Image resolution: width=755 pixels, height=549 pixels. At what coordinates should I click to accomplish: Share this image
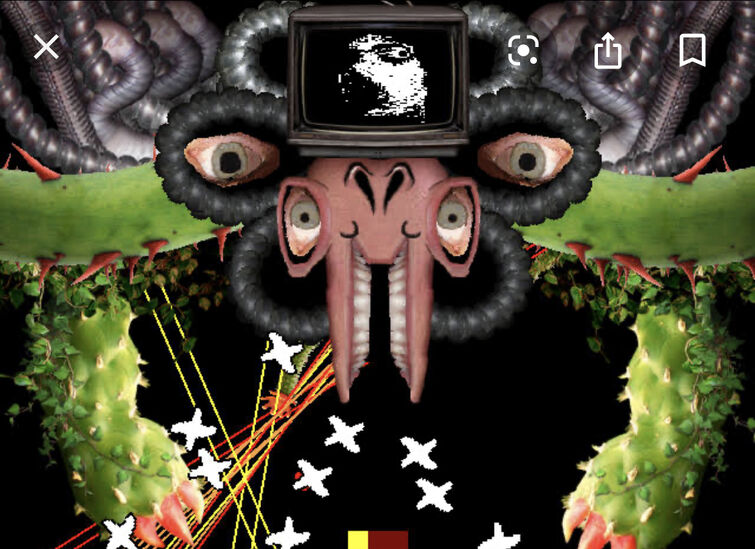[608, 50]
